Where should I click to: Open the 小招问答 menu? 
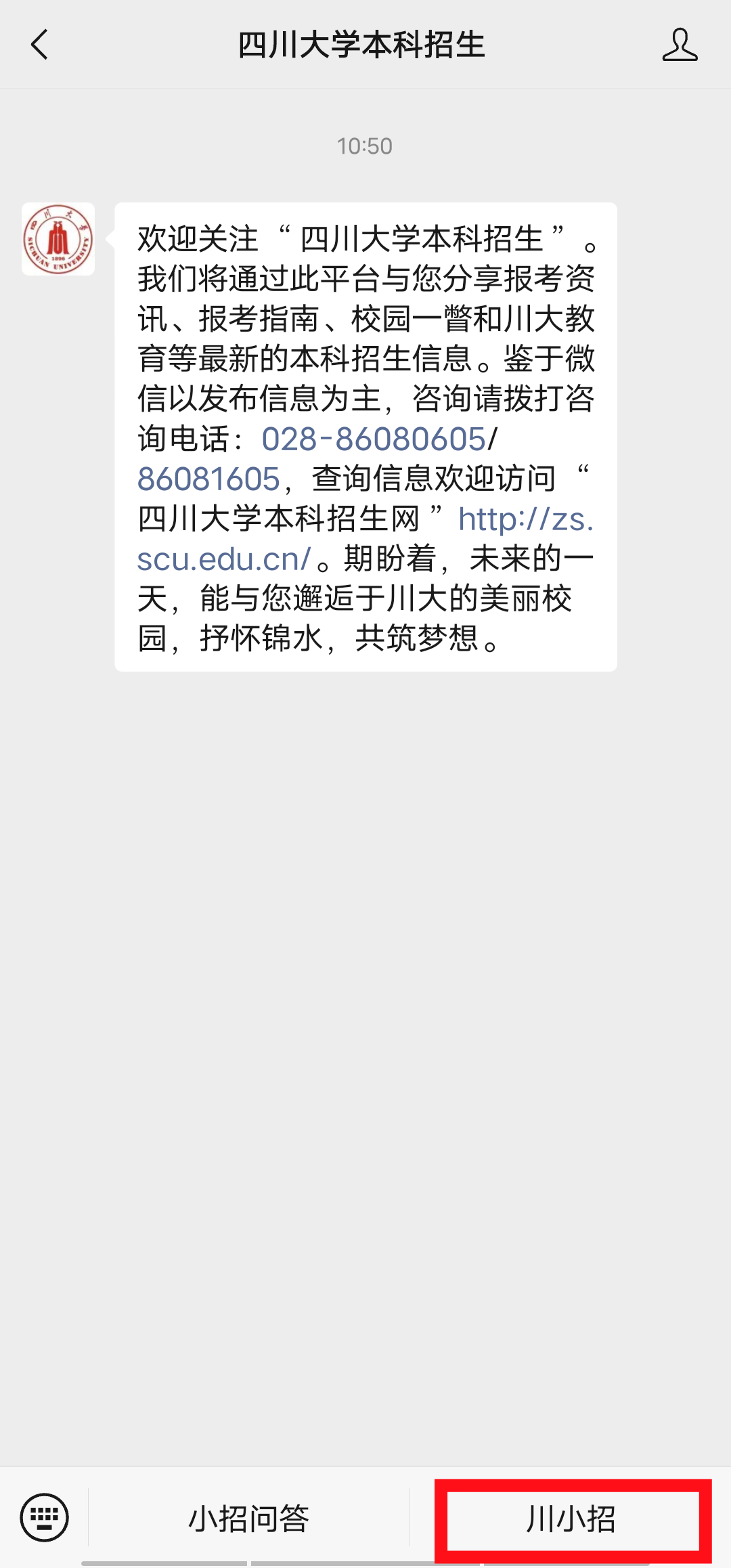click(x=248, y=1519)
